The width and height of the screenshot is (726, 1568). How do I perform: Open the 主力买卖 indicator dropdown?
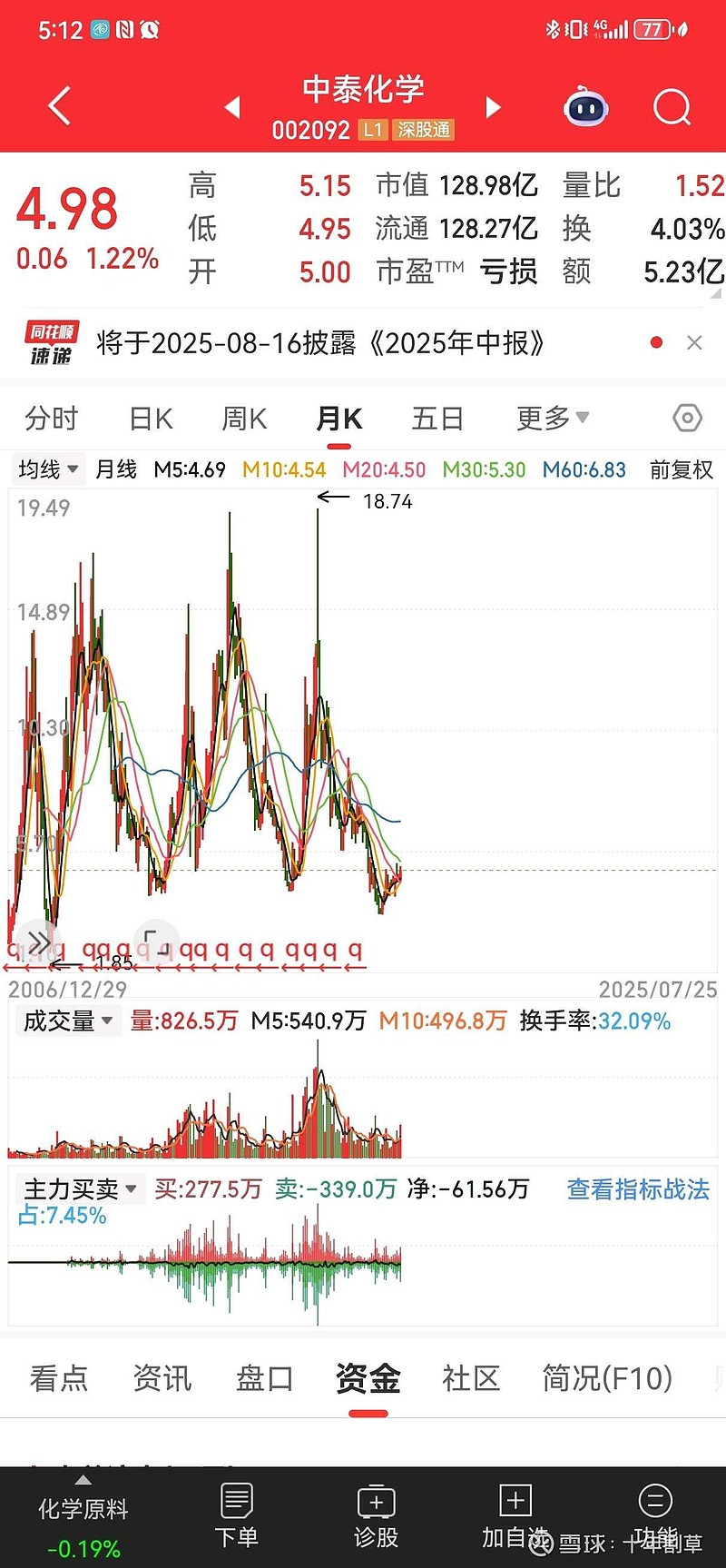click(x=81, y=1189)
